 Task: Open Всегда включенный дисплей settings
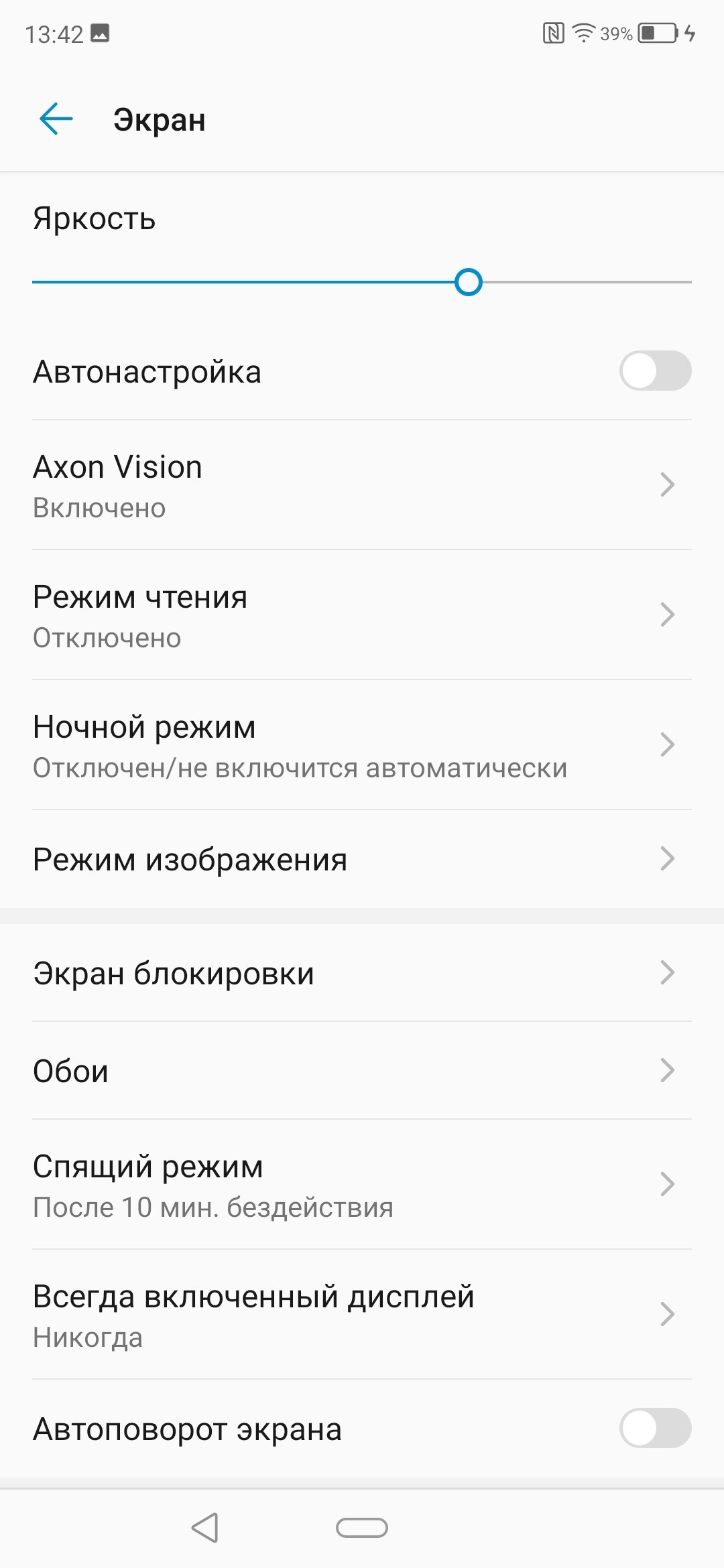point(362,1315)
